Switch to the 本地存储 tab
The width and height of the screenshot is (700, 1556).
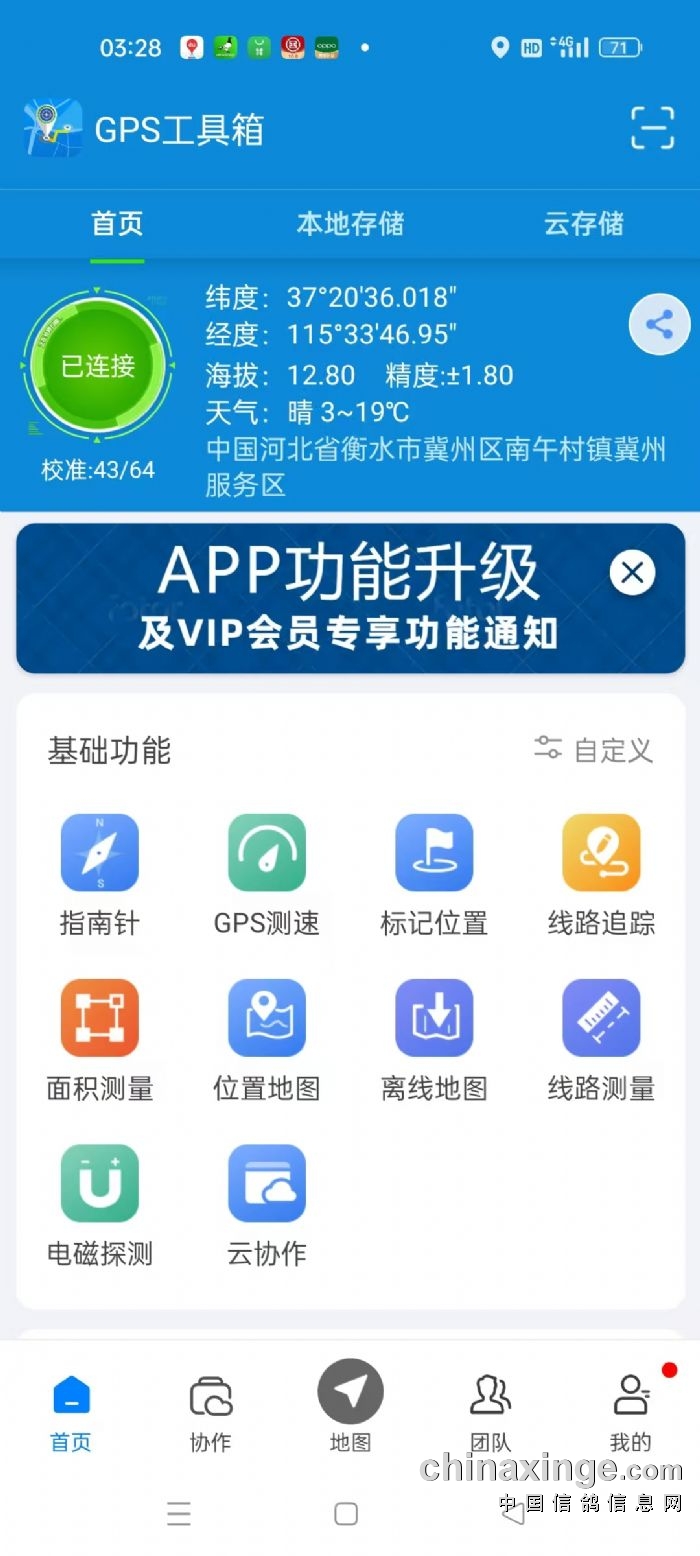click(x=350, y=223)
